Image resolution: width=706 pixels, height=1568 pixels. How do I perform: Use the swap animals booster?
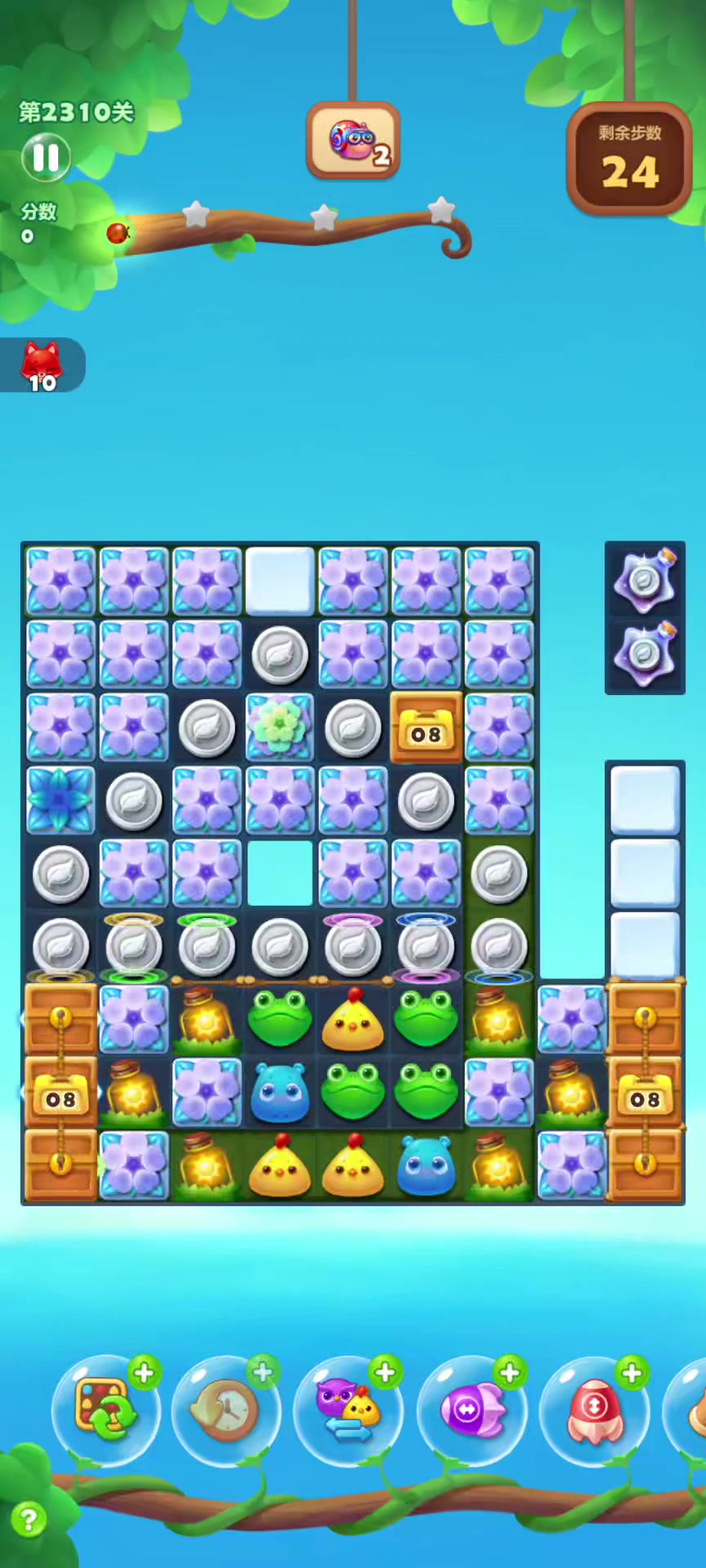coord(348,1410)
